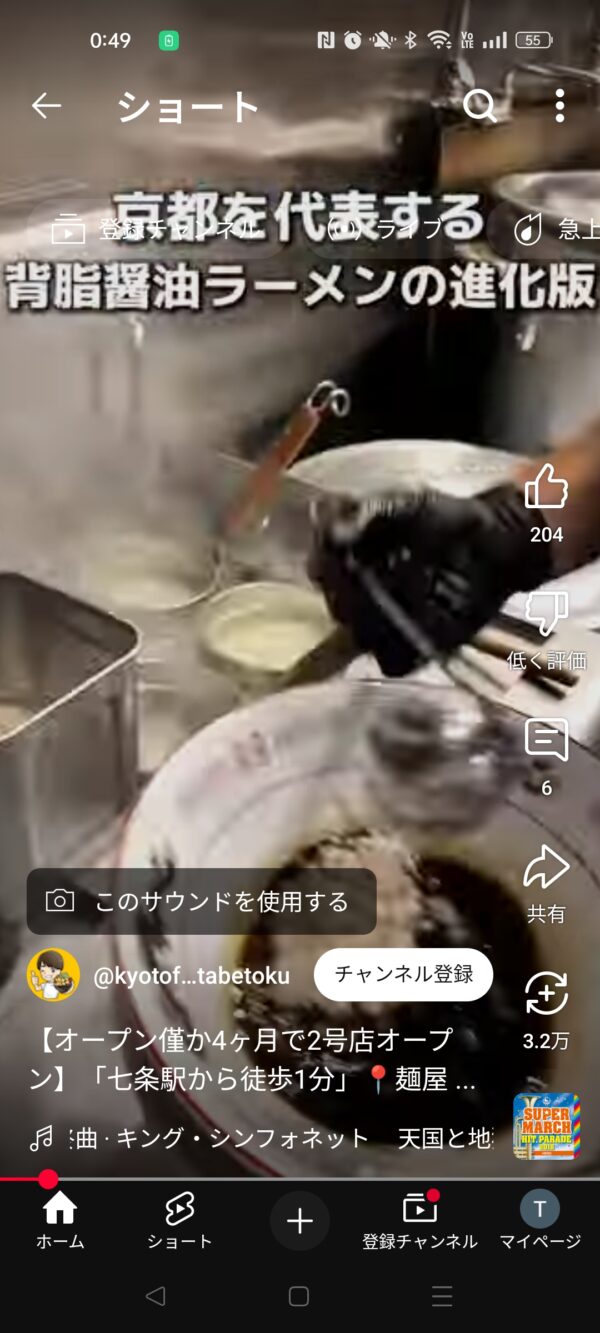Open the sound album art thumbnail
The image size is (600, 1333).
tap(547, 1126)
